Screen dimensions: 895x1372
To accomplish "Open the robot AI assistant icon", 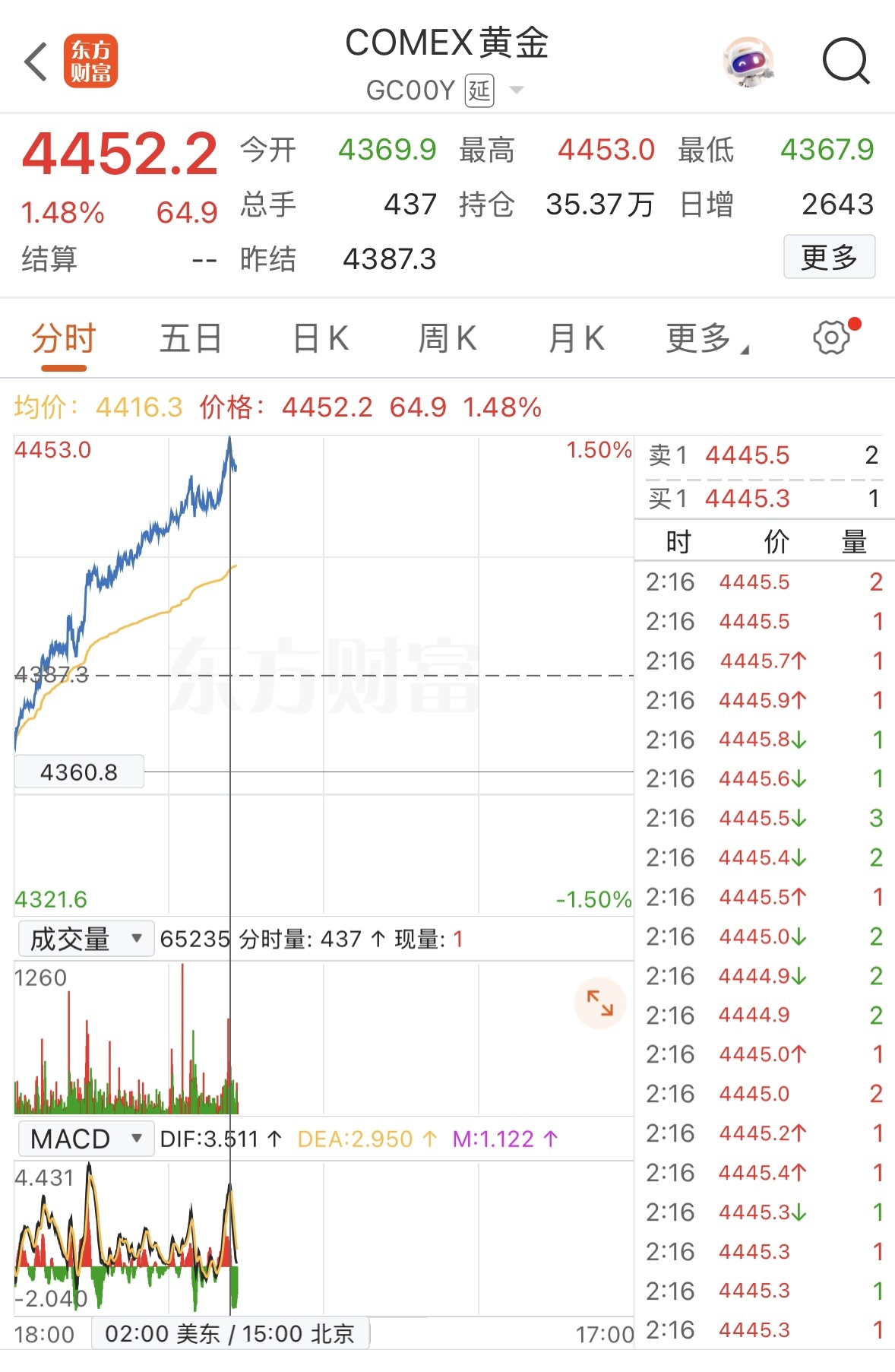I will (748, 62).
